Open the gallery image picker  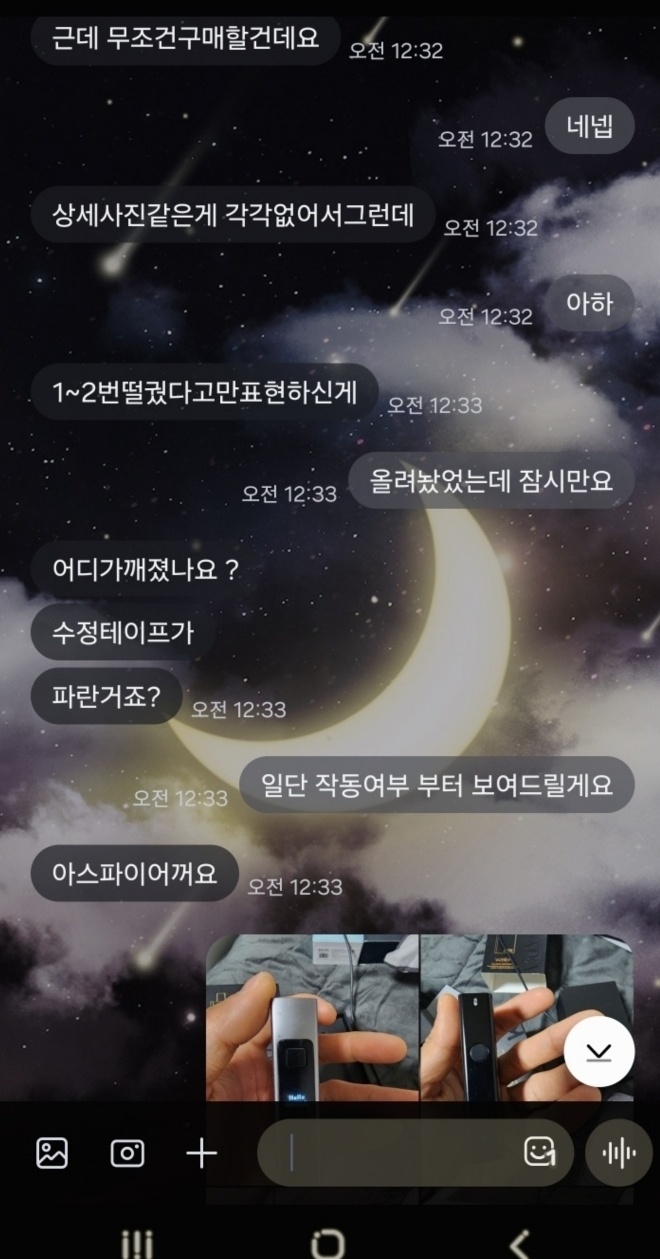pos(52,1153)
